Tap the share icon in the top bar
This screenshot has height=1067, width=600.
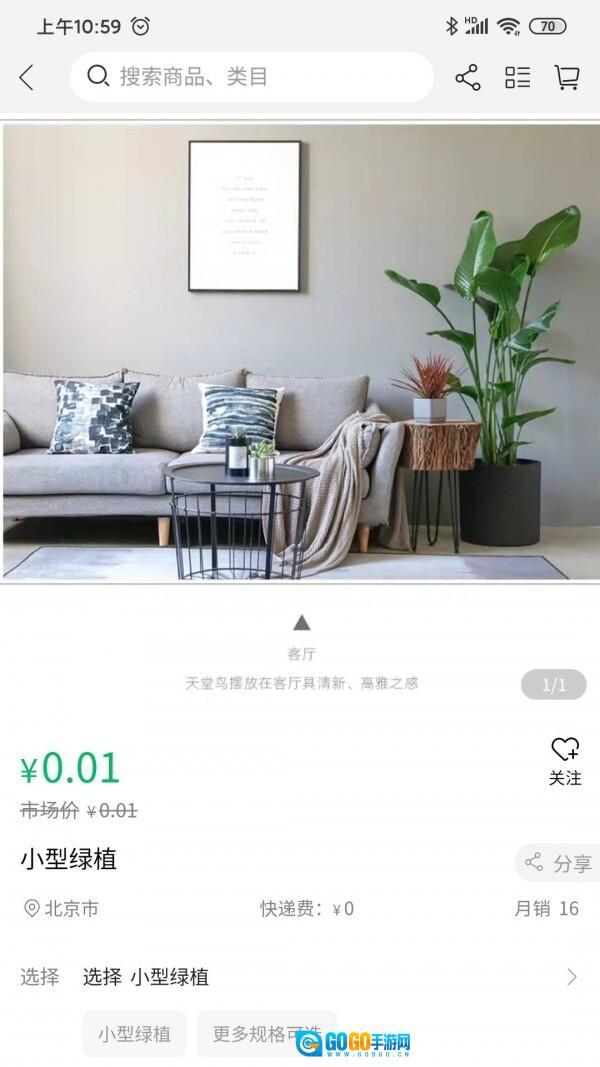tap(467, 77)
